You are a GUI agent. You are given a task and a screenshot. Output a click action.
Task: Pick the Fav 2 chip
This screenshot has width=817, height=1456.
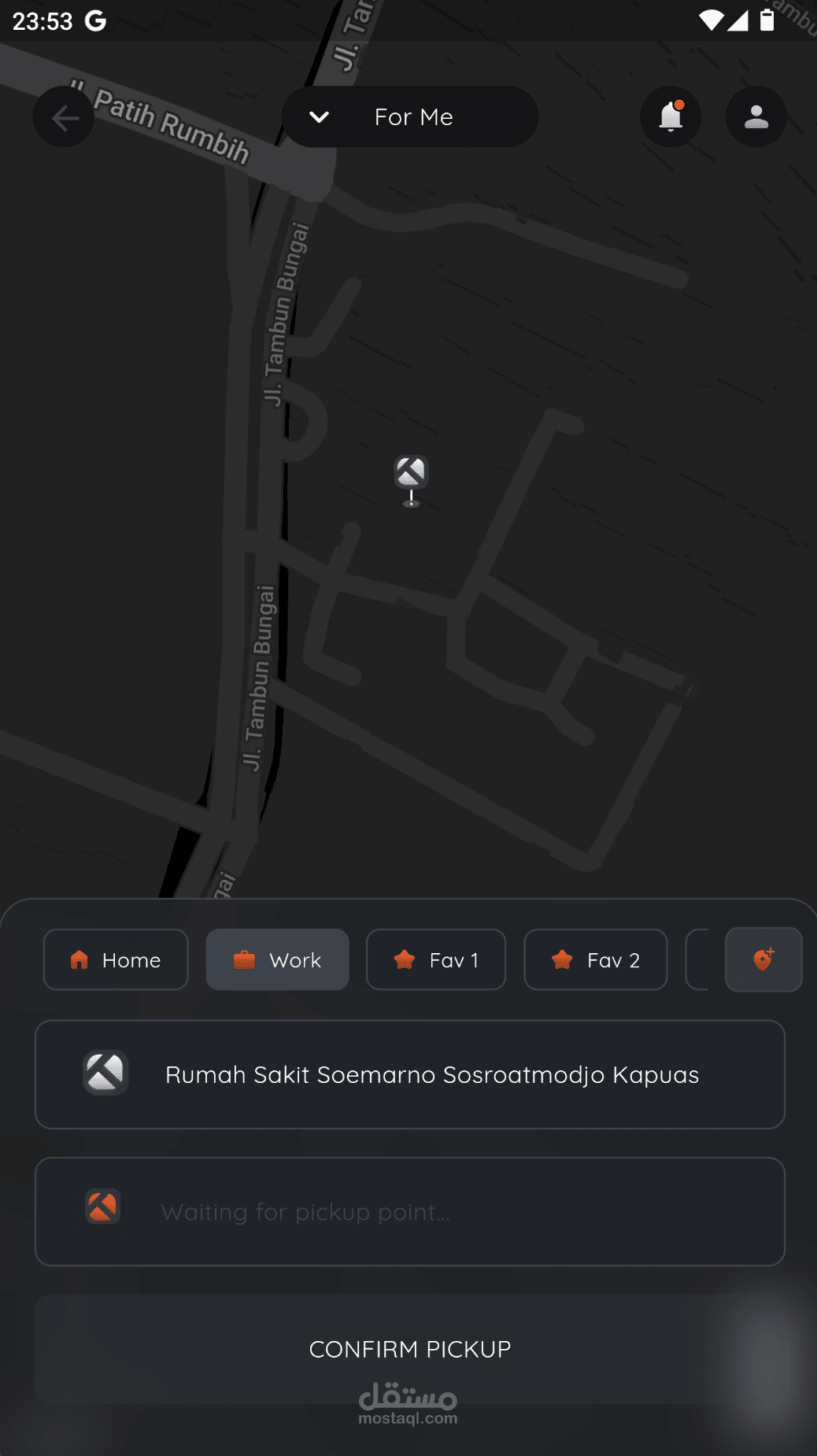pos(596,959)
